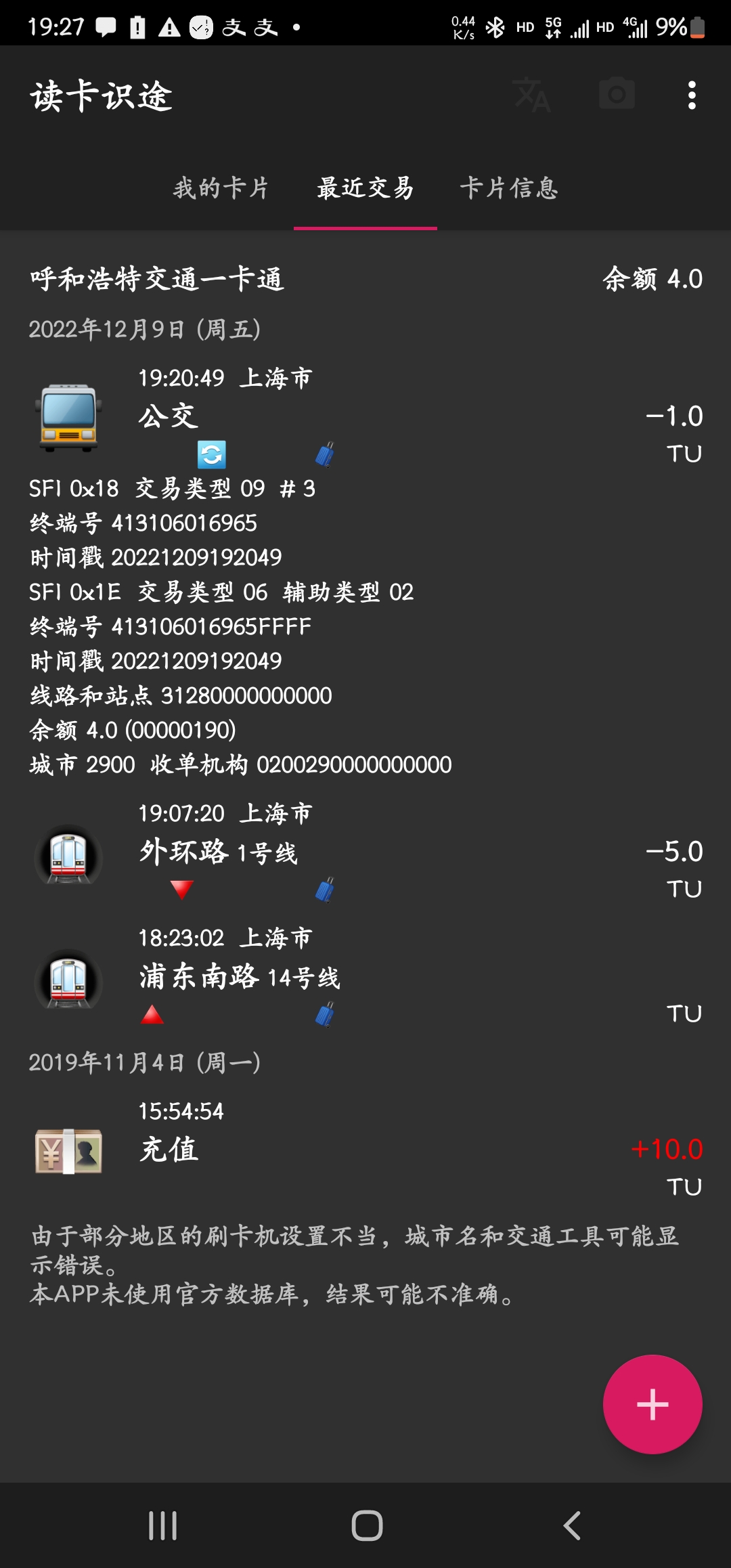The image size is (731, 1568).
Task: Select the 最近交易 tab
Action: click(x=365, y=188)
